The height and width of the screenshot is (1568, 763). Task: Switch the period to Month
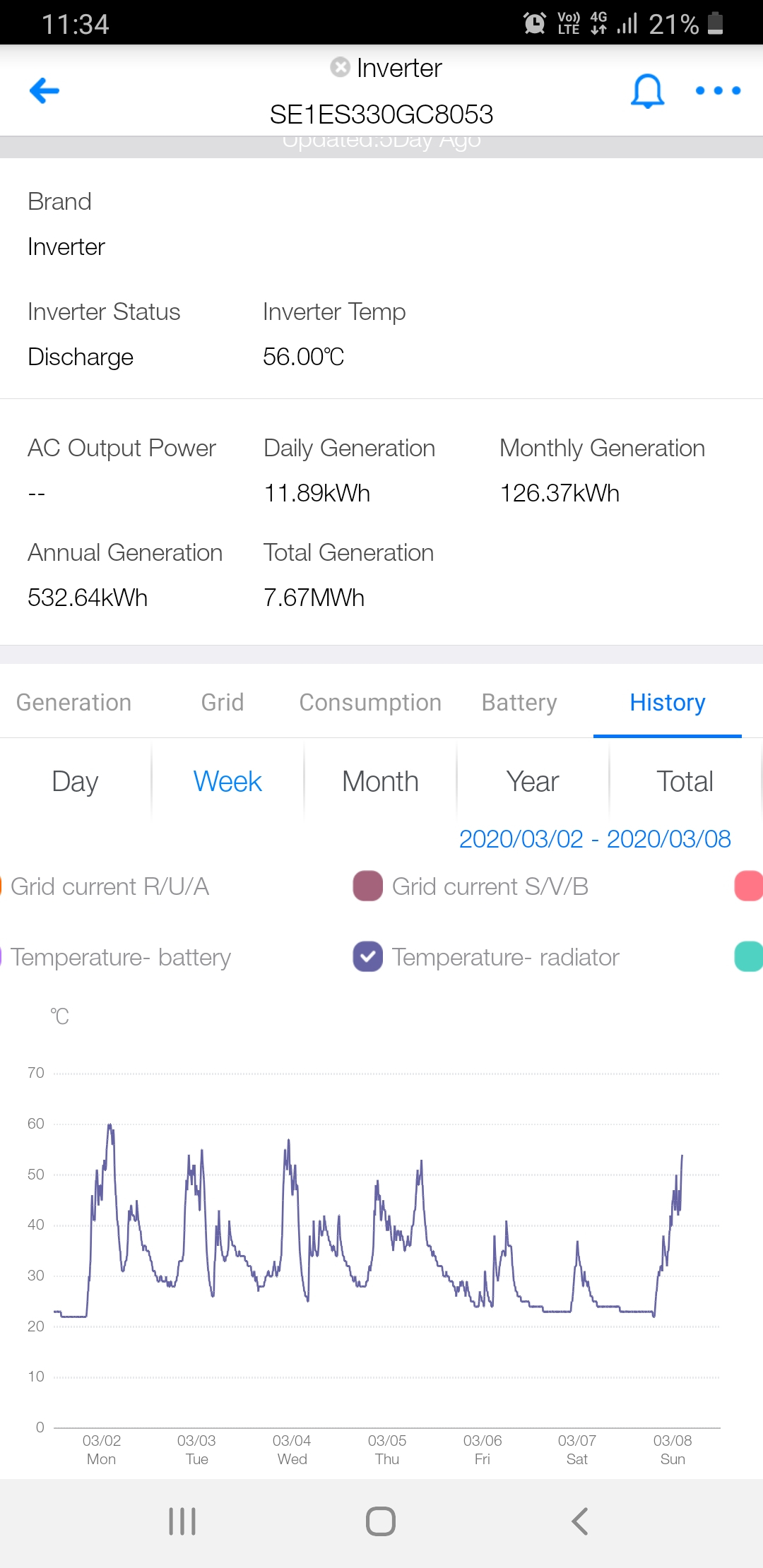tap(380, 782)
